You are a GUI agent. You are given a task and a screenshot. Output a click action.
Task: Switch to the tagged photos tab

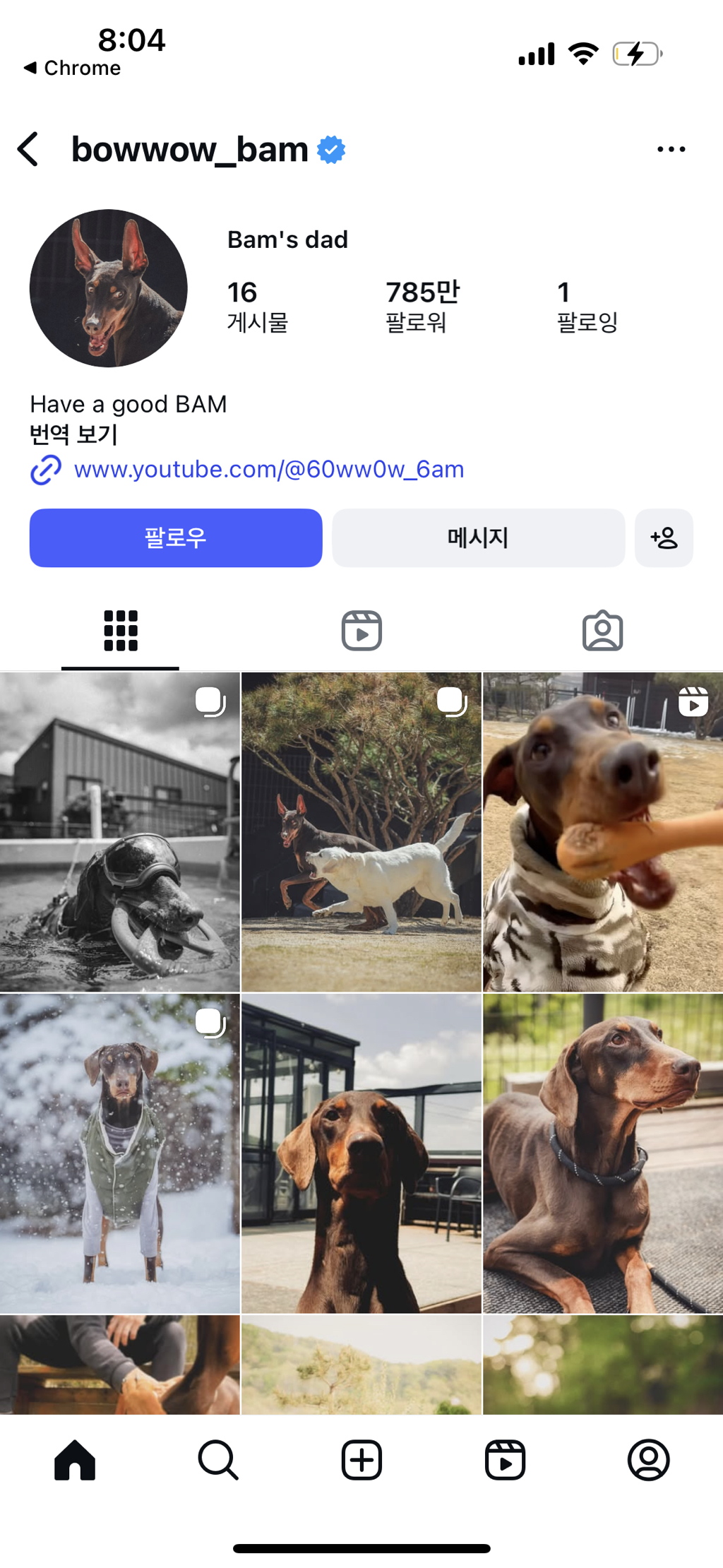(602, 631)
